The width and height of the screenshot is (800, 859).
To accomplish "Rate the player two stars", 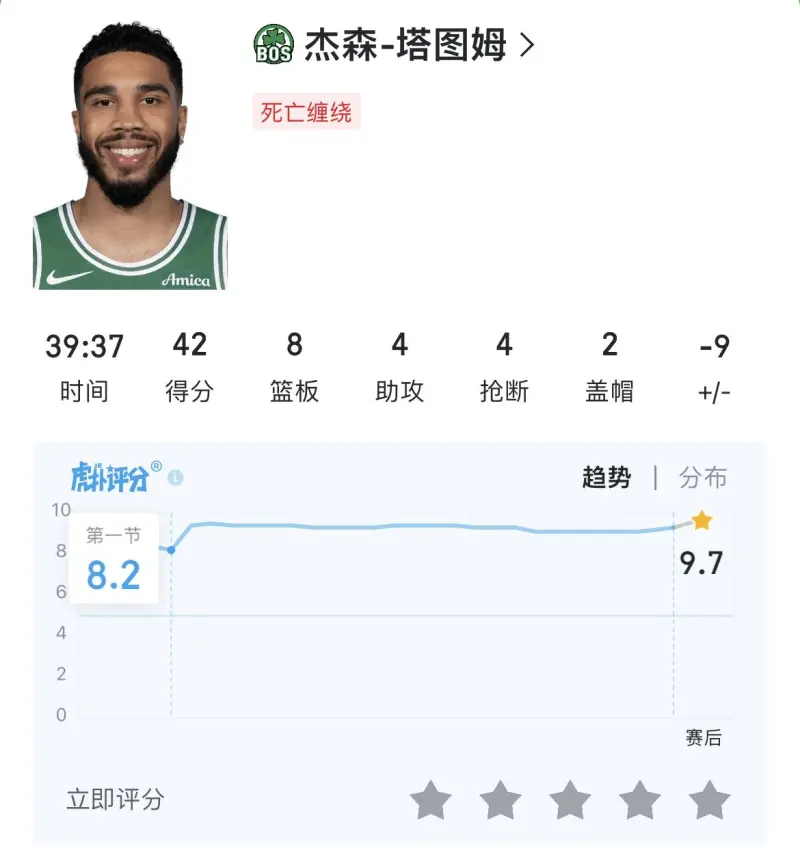I will point(501,801).
